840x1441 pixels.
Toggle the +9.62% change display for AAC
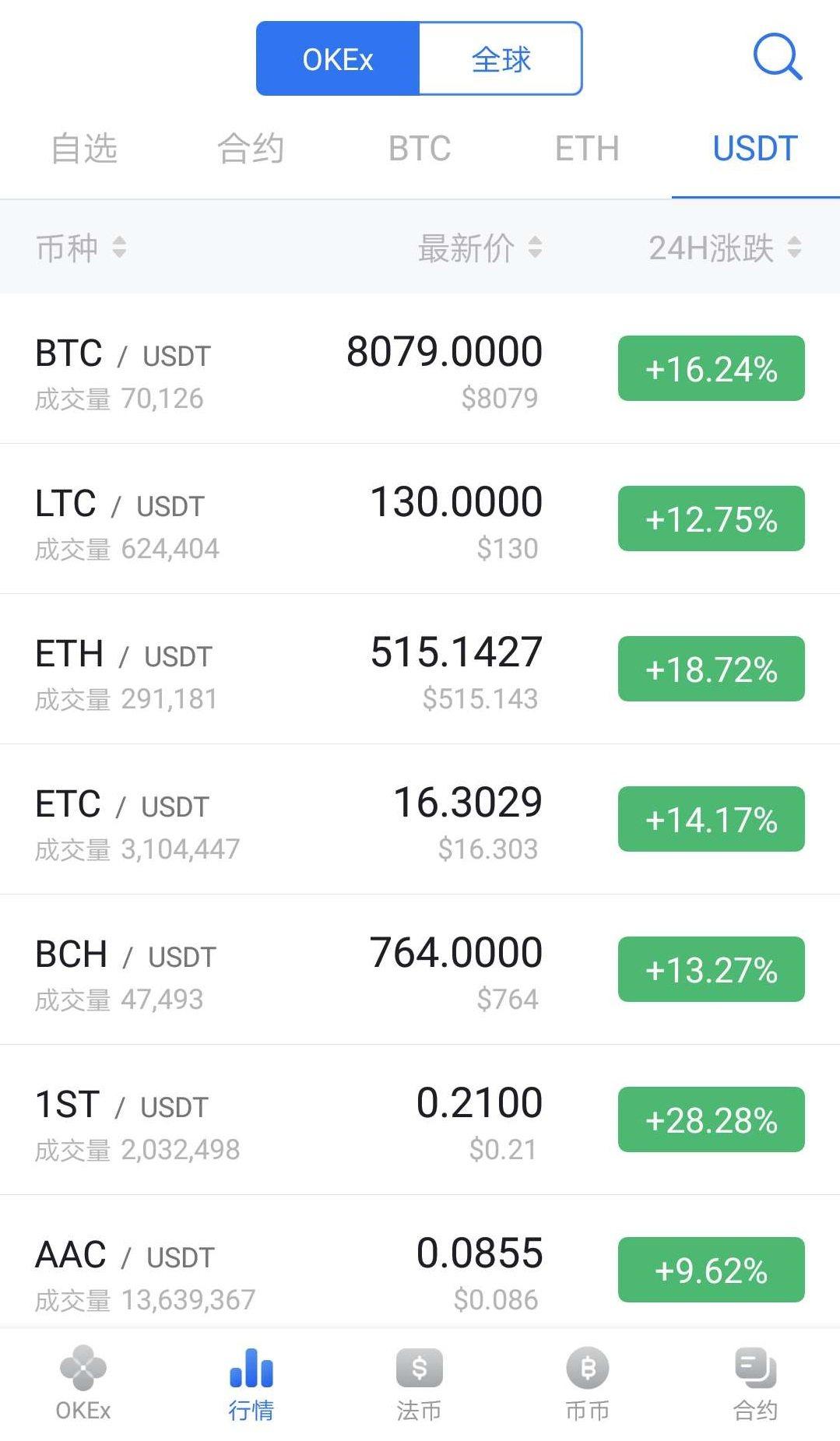pos(709,1269)
